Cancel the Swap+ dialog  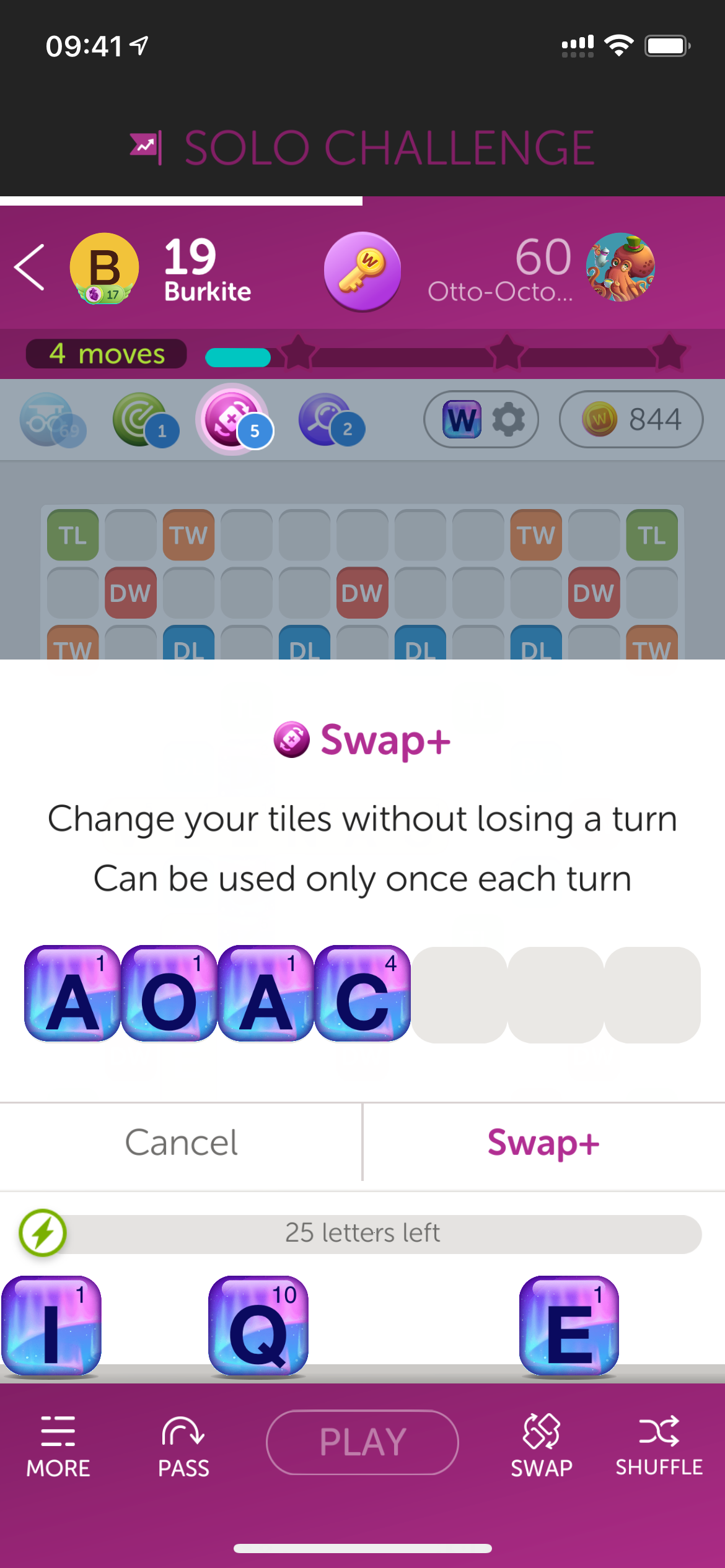(x=181, y=1143)
